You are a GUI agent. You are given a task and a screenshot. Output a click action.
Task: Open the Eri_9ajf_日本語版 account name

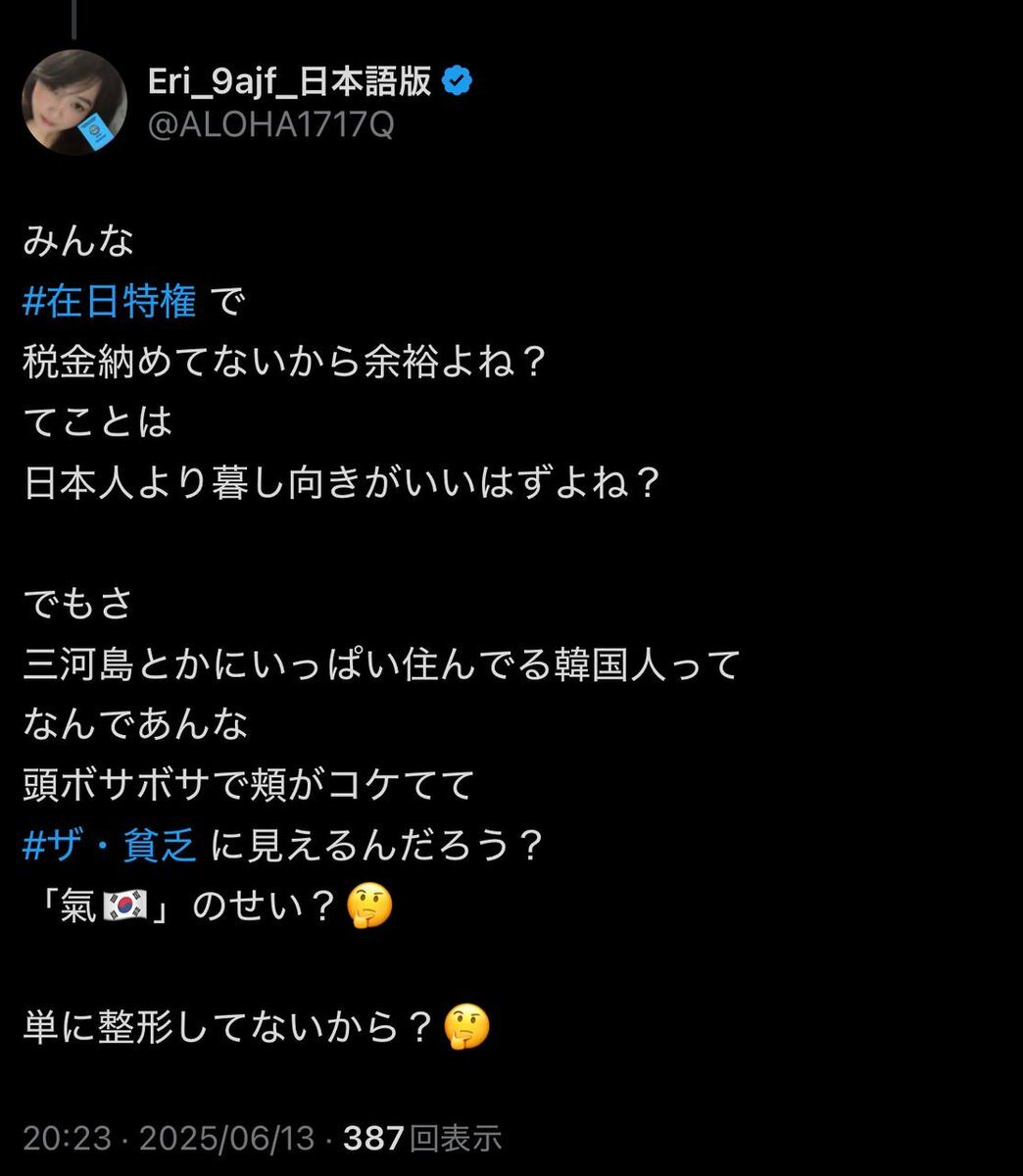coord(289,82)
